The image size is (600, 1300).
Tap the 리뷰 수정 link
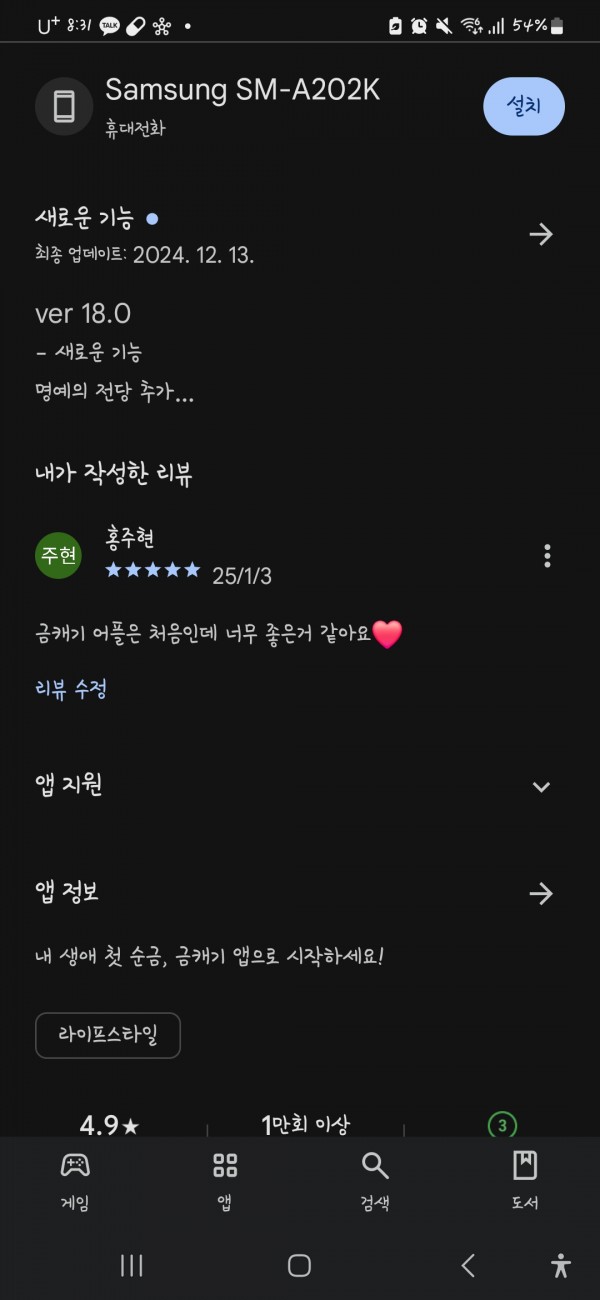coord(71,688)
